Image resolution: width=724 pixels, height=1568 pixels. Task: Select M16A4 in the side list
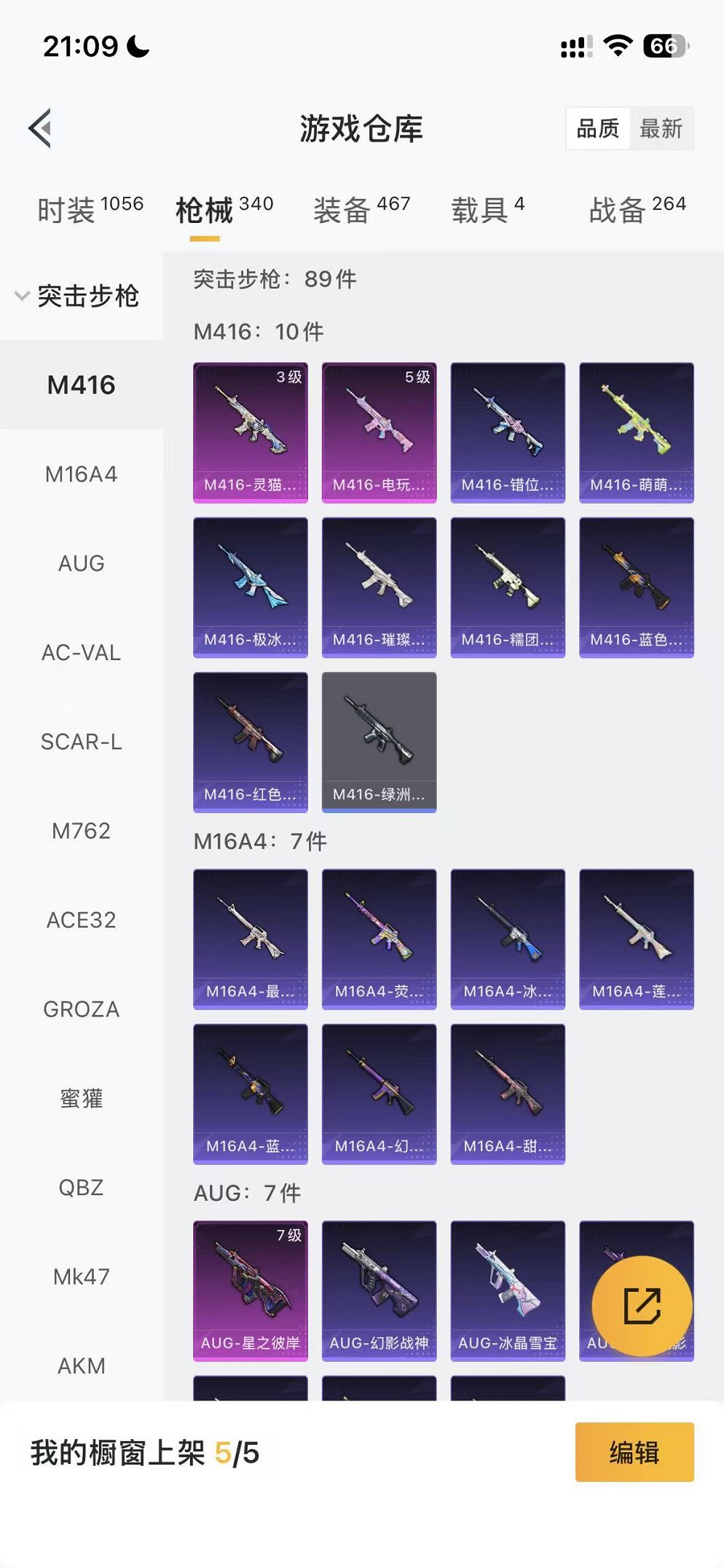pyautogui.click(x=81, y=474)
